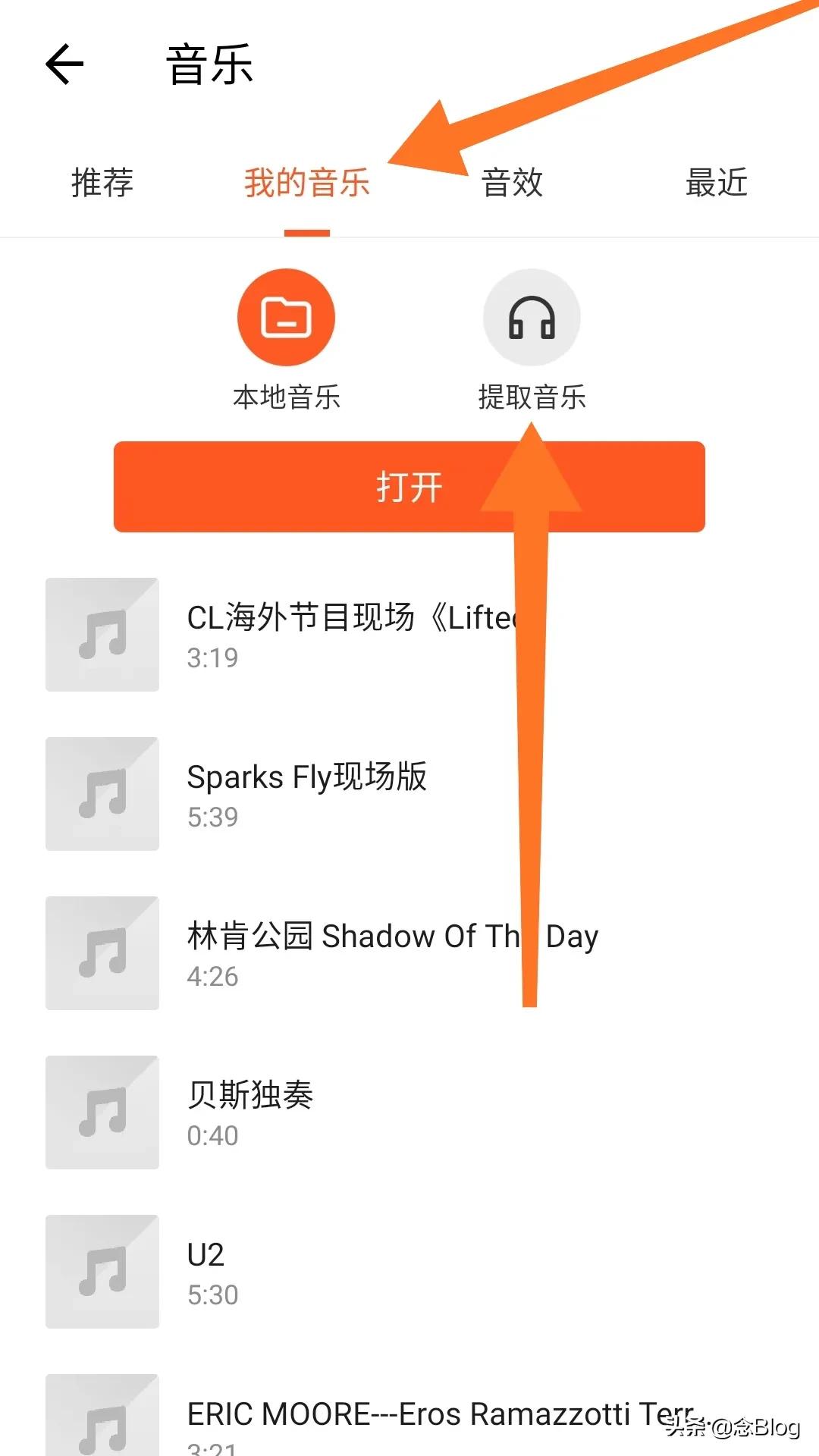This screenshot has height=1456, width=819.
Task: Select the music note thumbnail for U2
Action: 102,1272
